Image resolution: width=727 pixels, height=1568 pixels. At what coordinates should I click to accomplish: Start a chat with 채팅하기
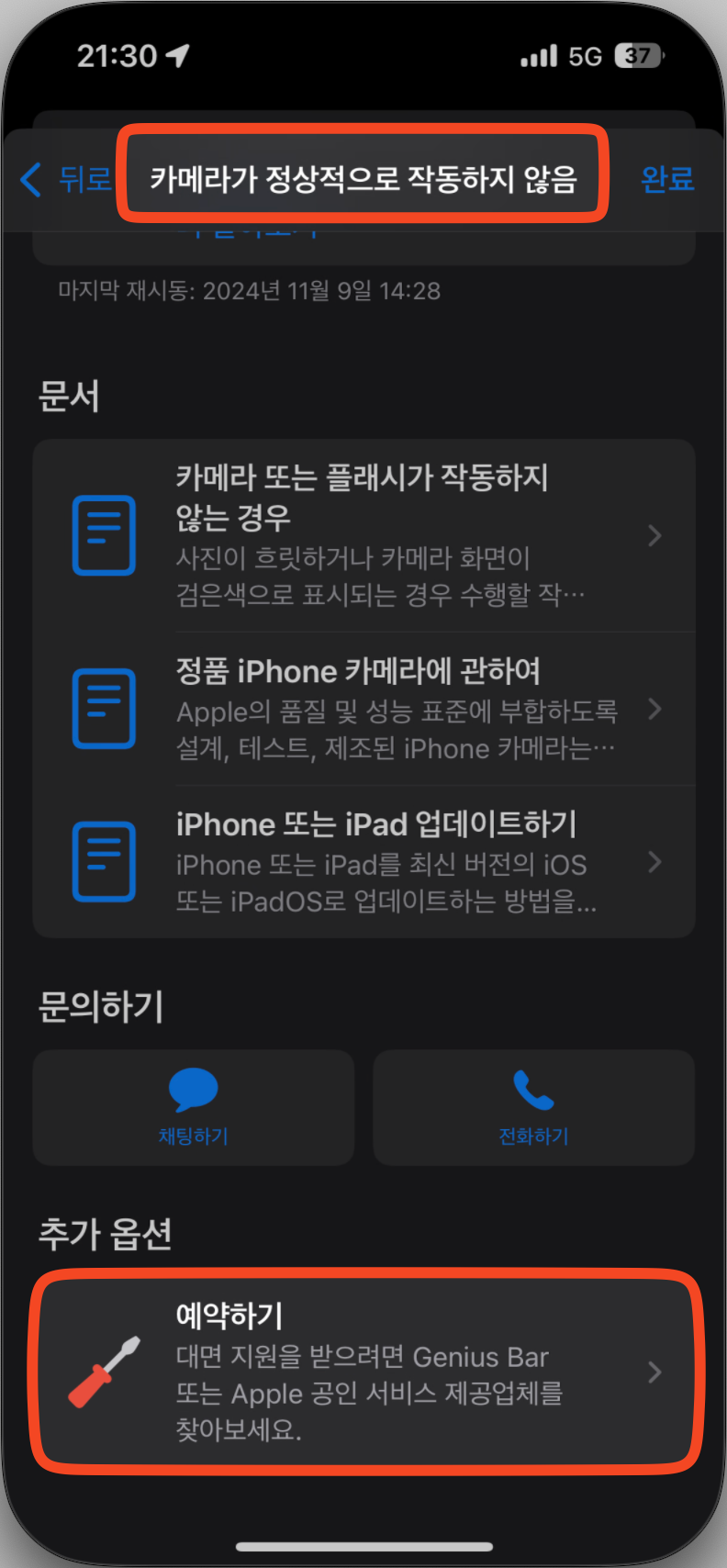coord(194,1107)
